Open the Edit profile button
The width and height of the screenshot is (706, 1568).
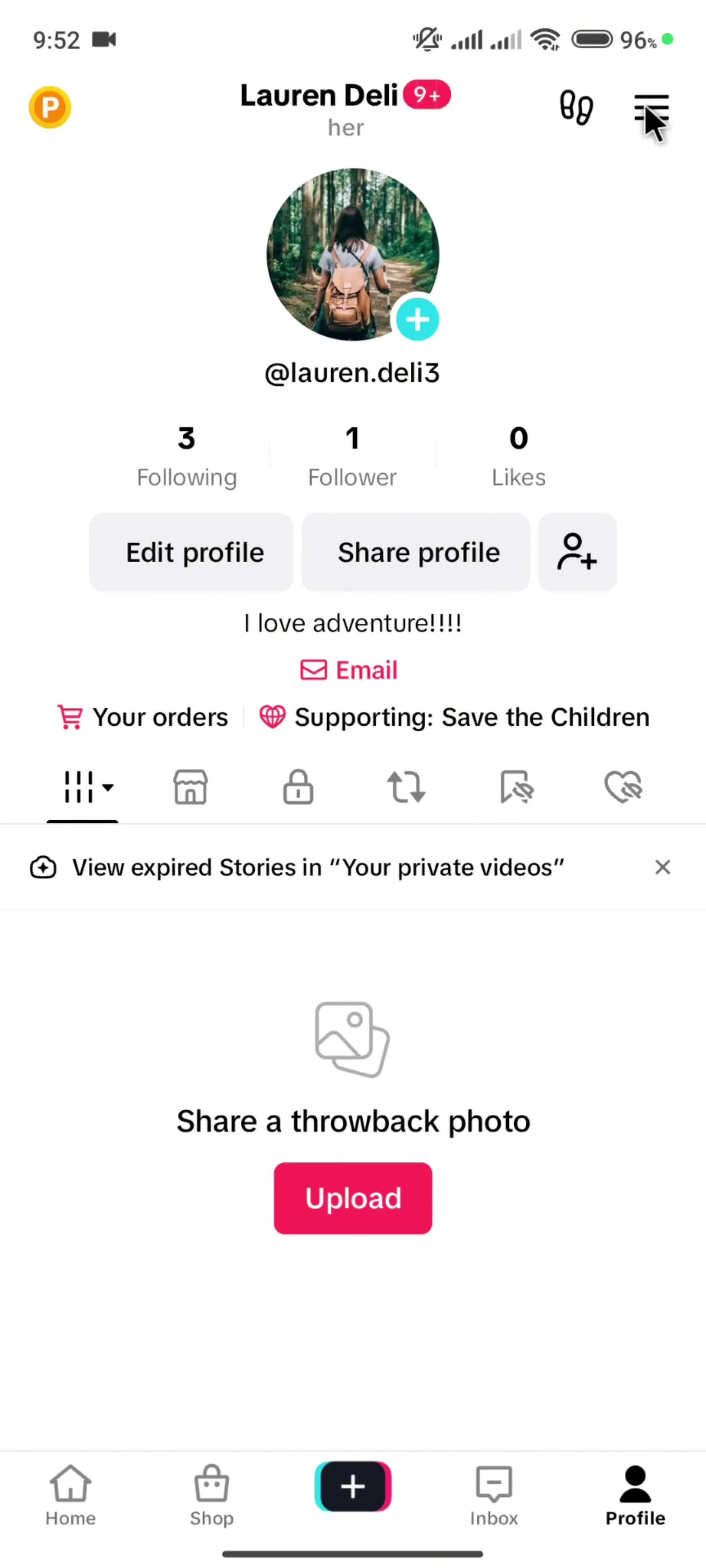pyautogui.click(x=191, y=552)
